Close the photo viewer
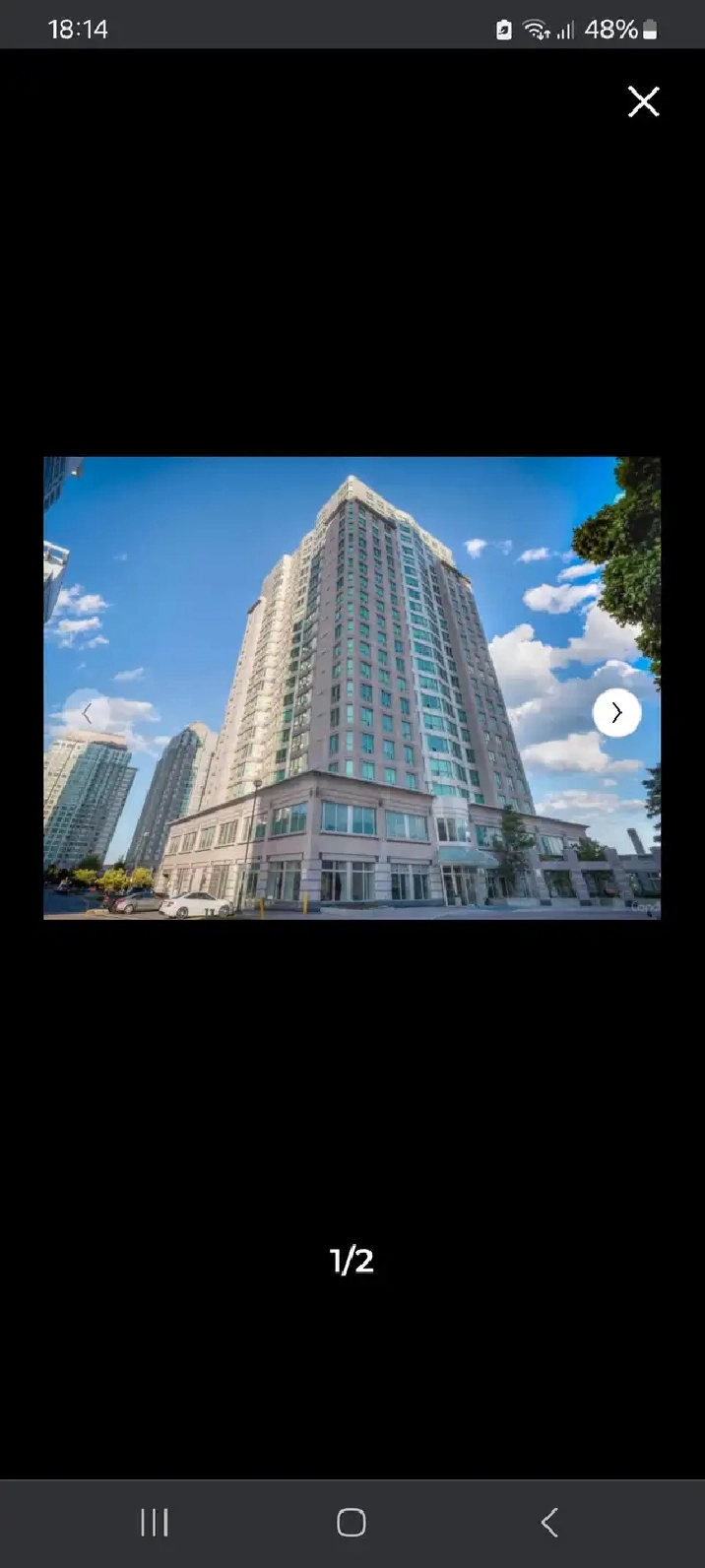This screenshot has height=1568, width=705. coord(644,101)
